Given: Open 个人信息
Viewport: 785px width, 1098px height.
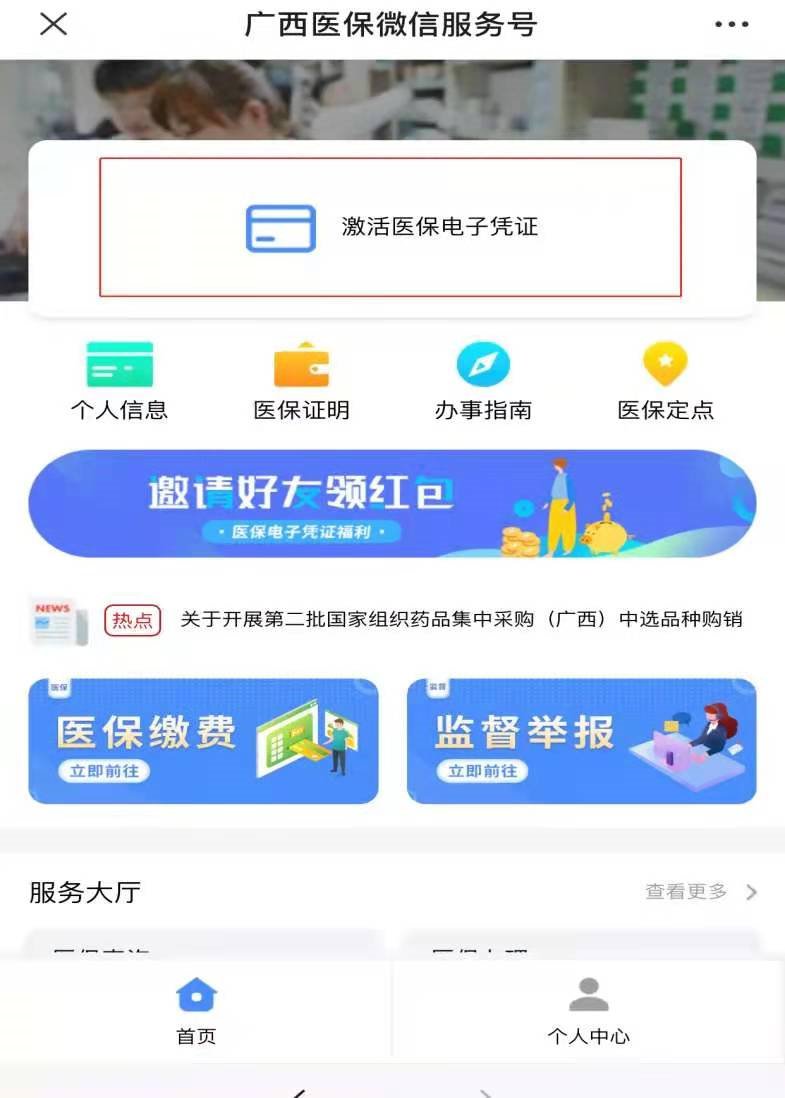Looking at the screenshot, I should tap(119, 381).
